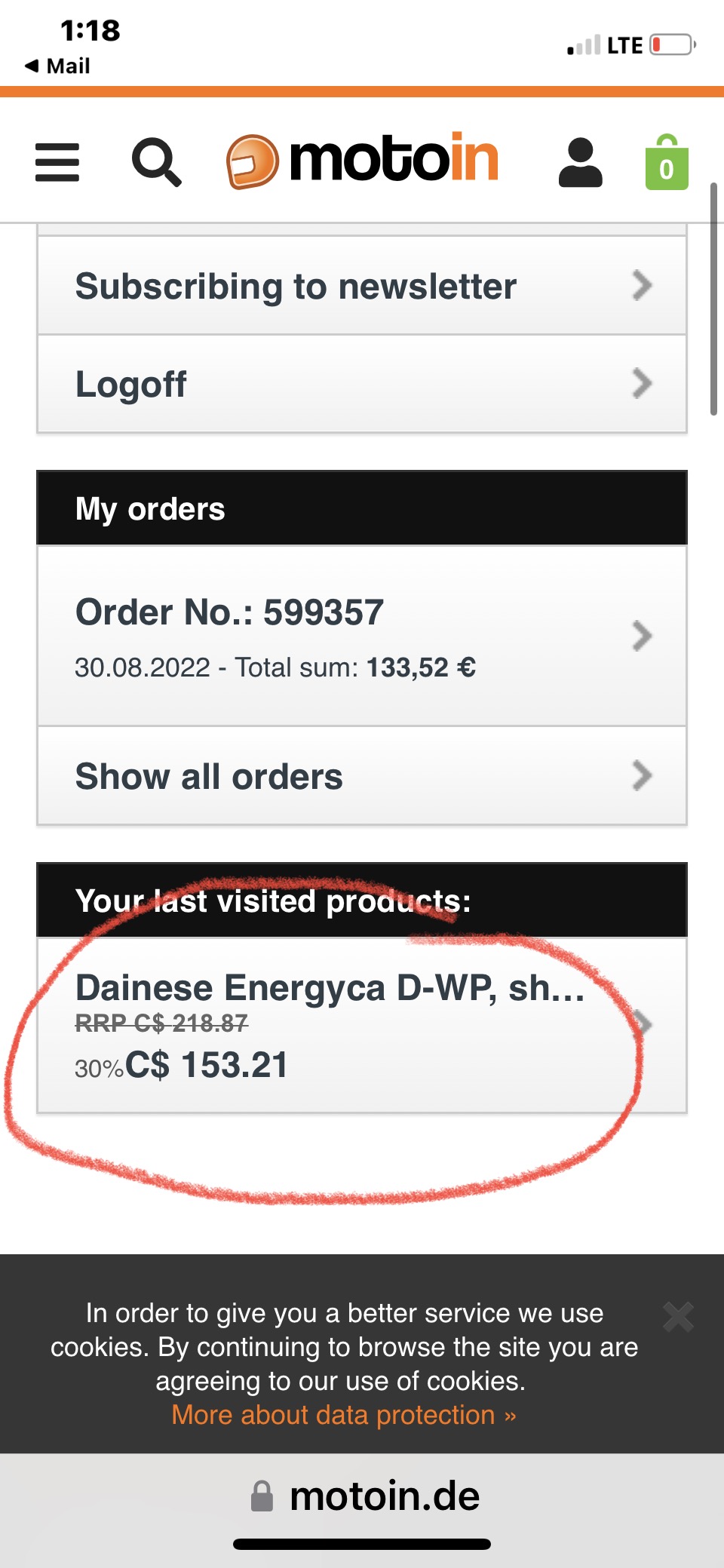
Task: Select the Logoff row
Action: [x=362, y=384]
